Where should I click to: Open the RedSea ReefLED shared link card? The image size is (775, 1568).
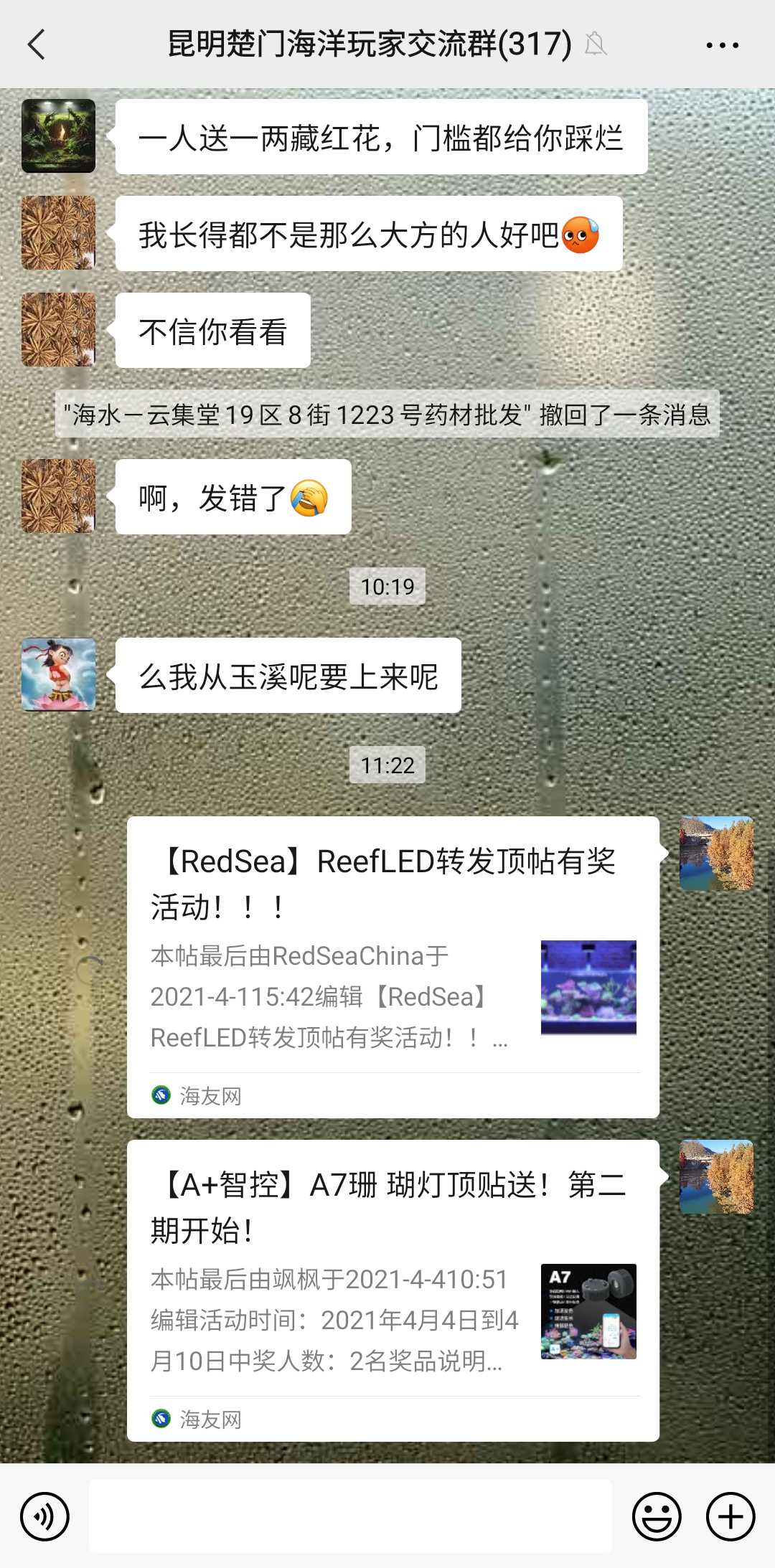pyautogui.click(x=393, y=965)
